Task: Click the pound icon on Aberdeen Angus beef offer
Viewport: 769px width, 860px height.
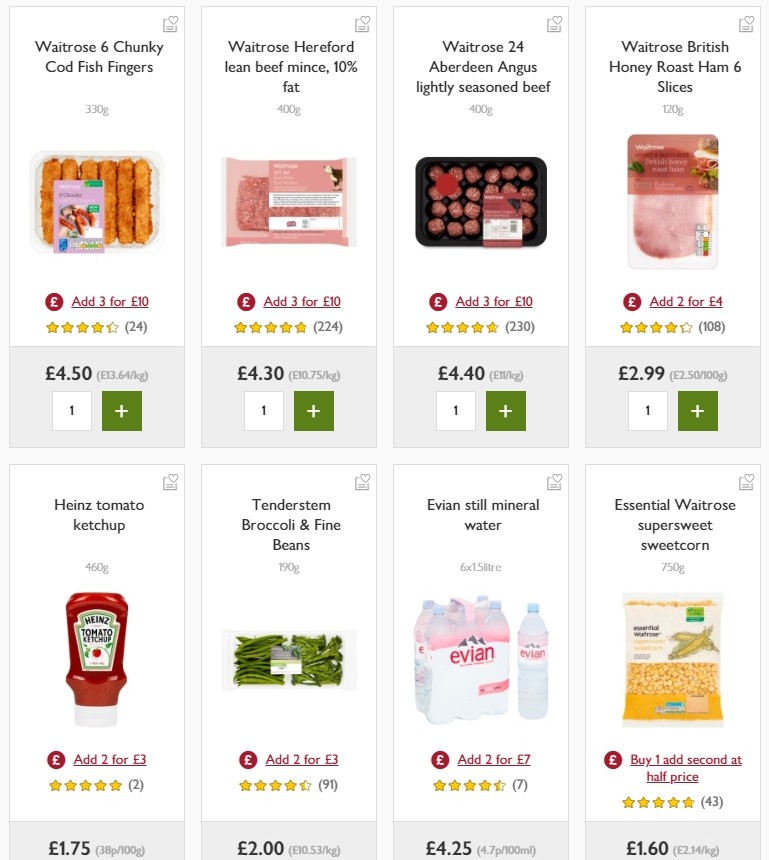Action: click(437, 301)
